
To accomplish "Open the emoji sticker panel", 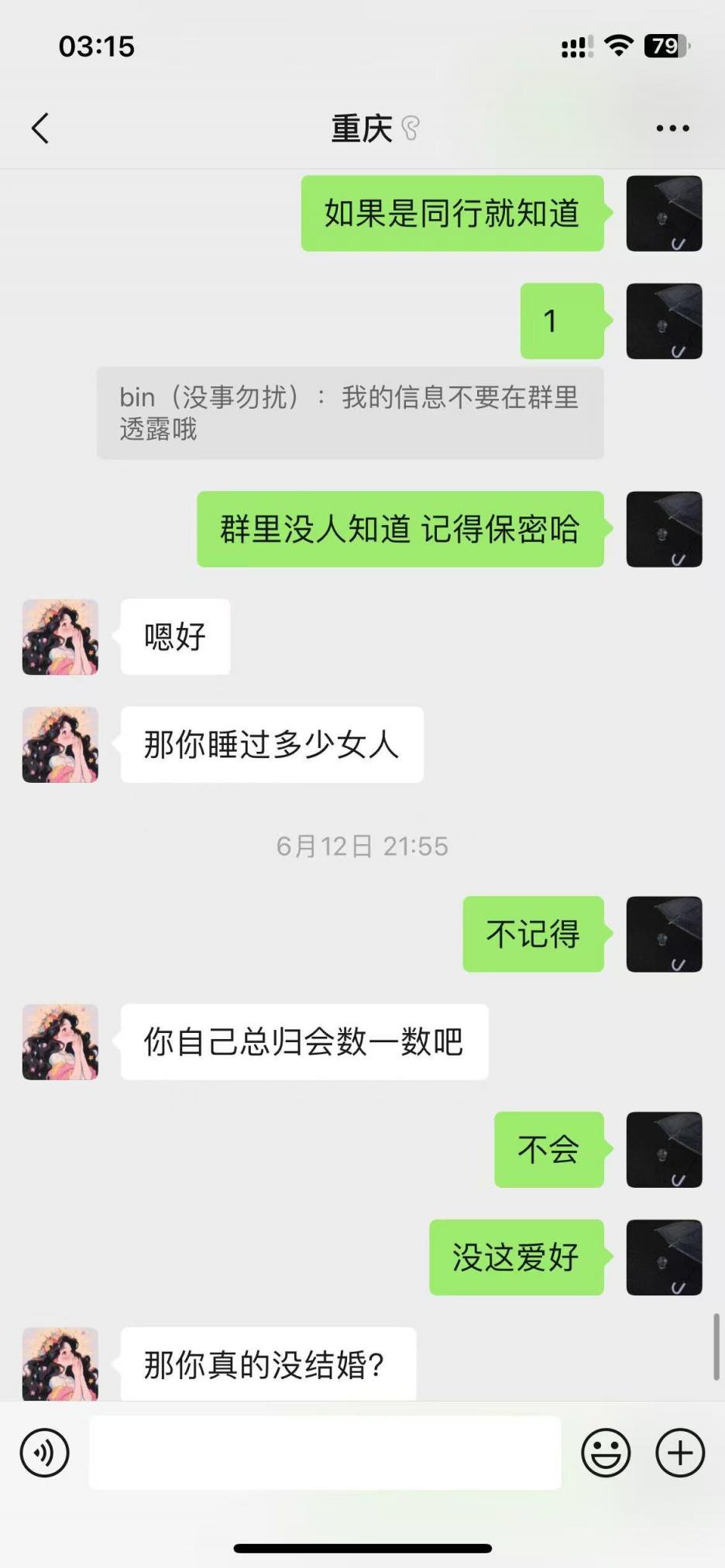I will pos(606,1453).
